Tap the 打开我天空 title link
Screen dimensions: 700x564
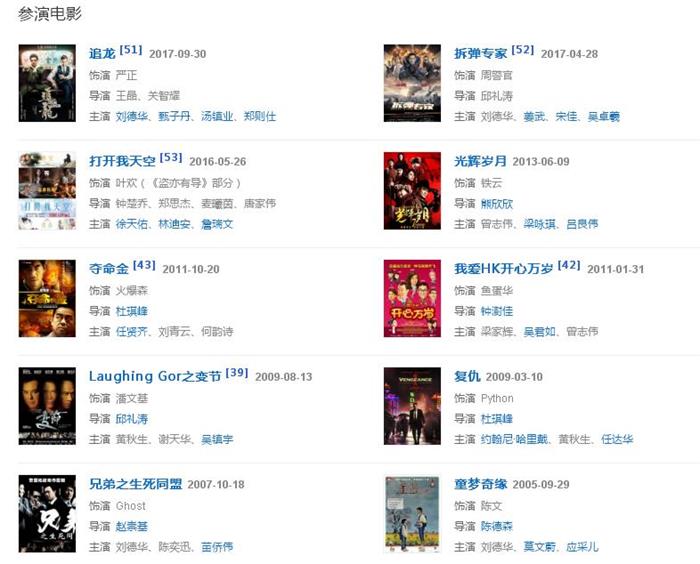[x=122, y=161]
